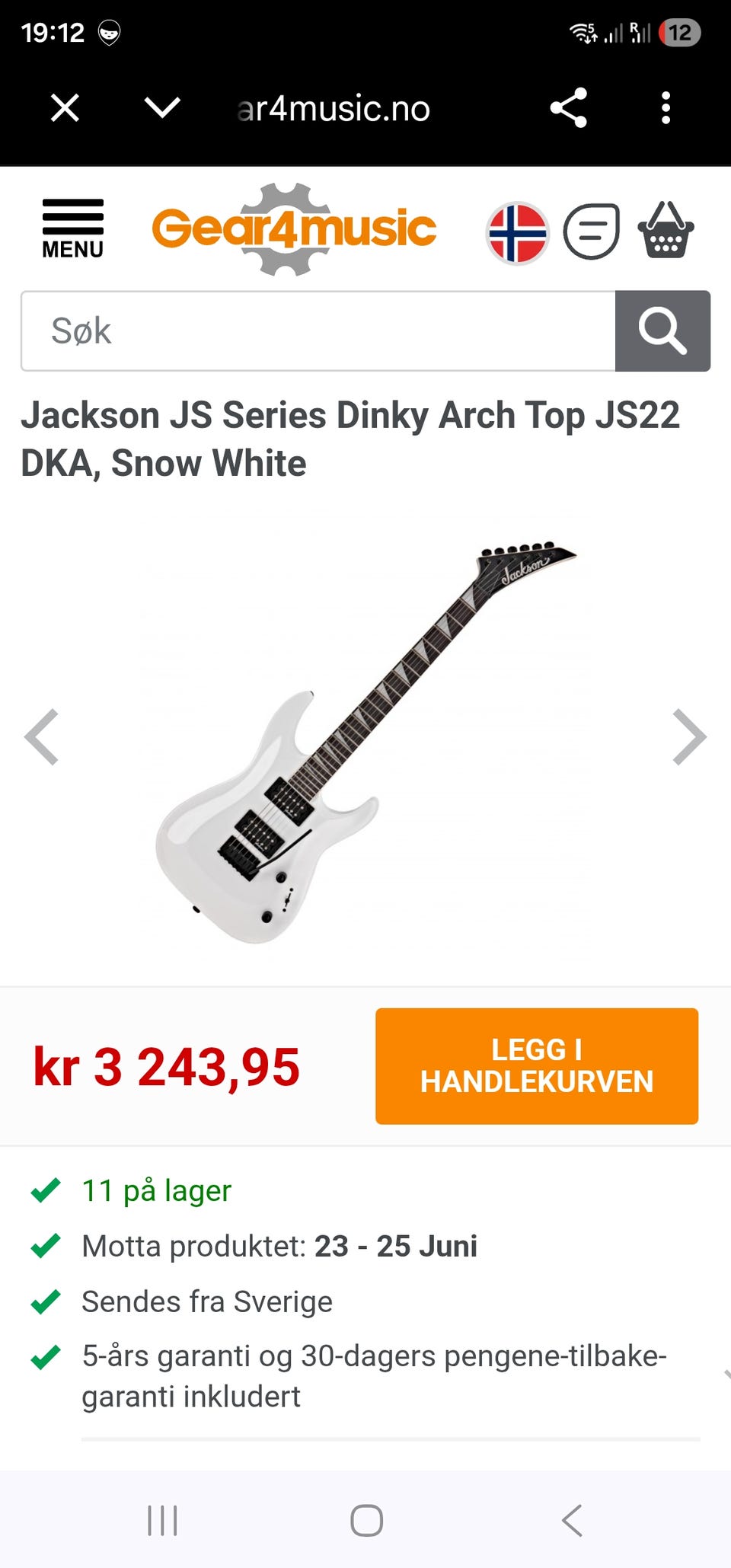Open recent apps from navigation bar
Screen dimensions: 731x1568
[x=162, y=1520]
